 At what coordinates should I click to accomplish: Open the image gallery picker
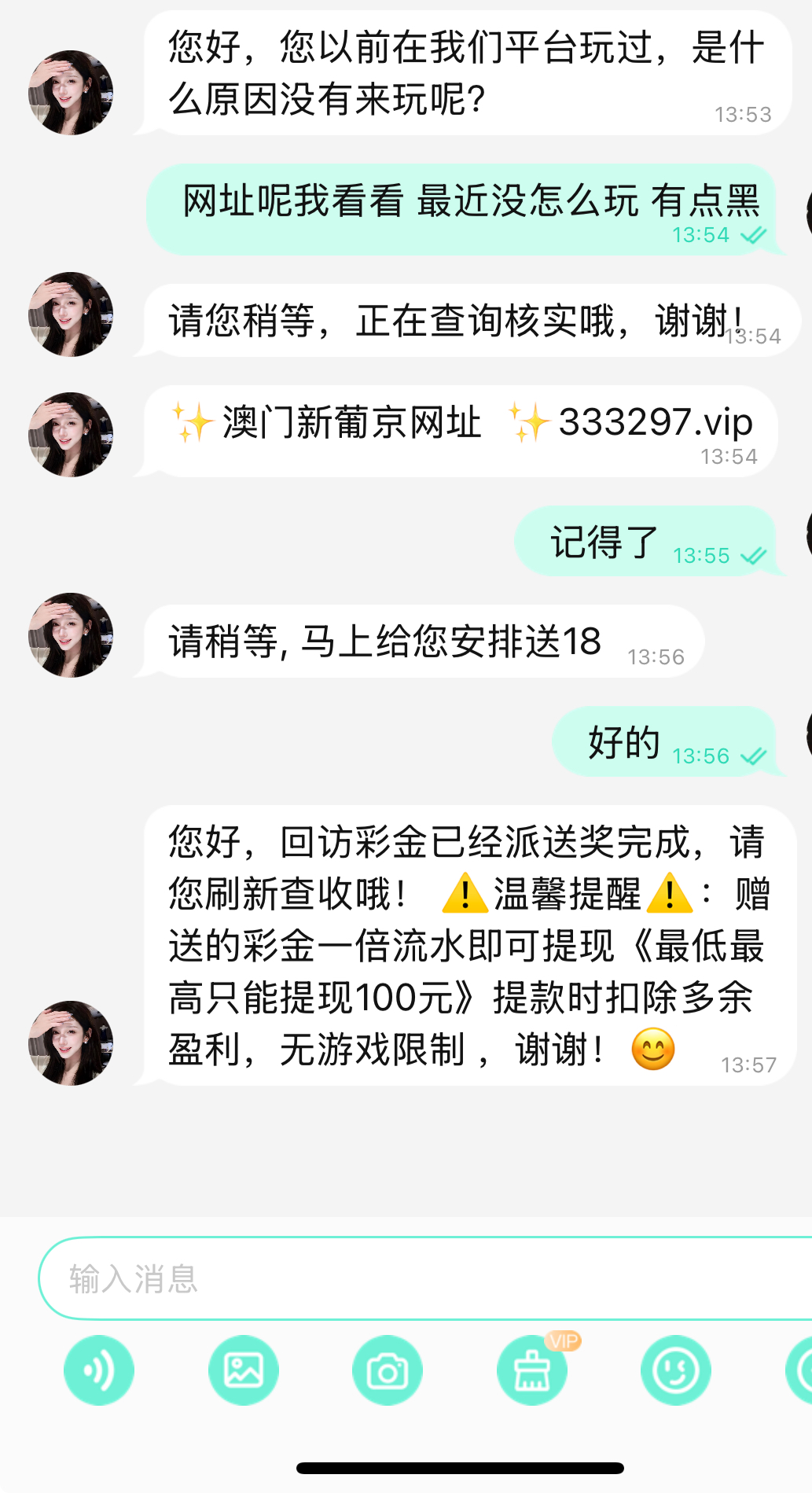(x=244, y=1370)
